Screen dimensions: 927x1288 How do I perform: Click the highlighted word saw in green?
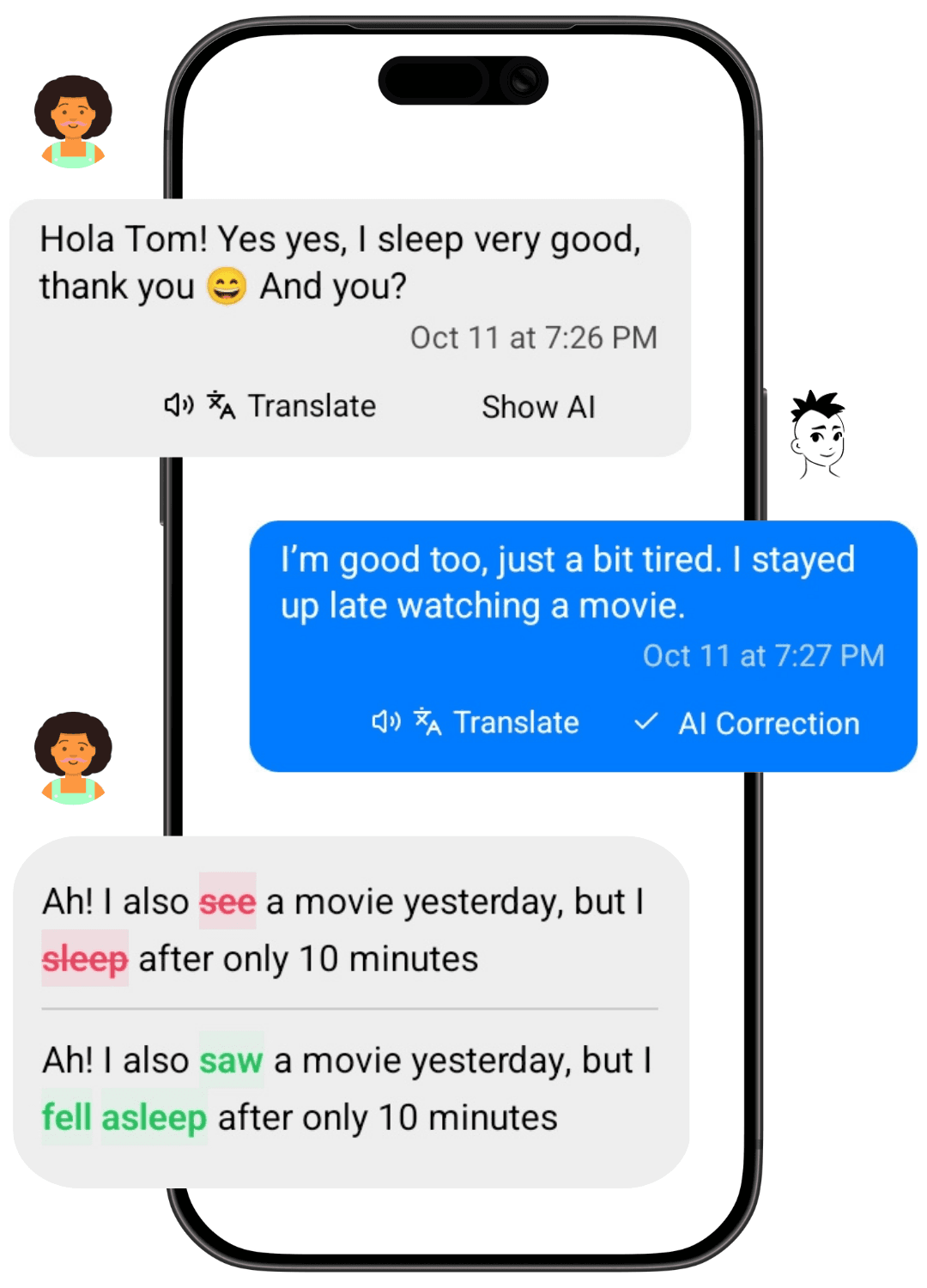pos(230,1060)
